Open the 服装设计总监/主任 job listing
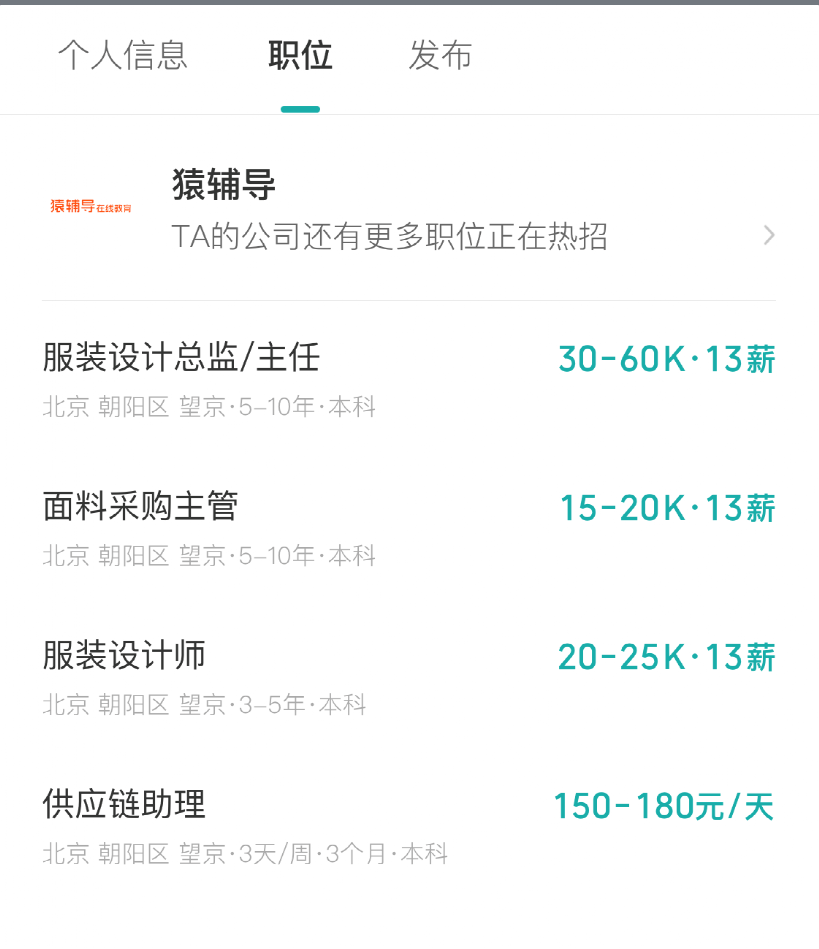Screen dimensions: 819x949 pyautogui.click(x=408, y=378)
